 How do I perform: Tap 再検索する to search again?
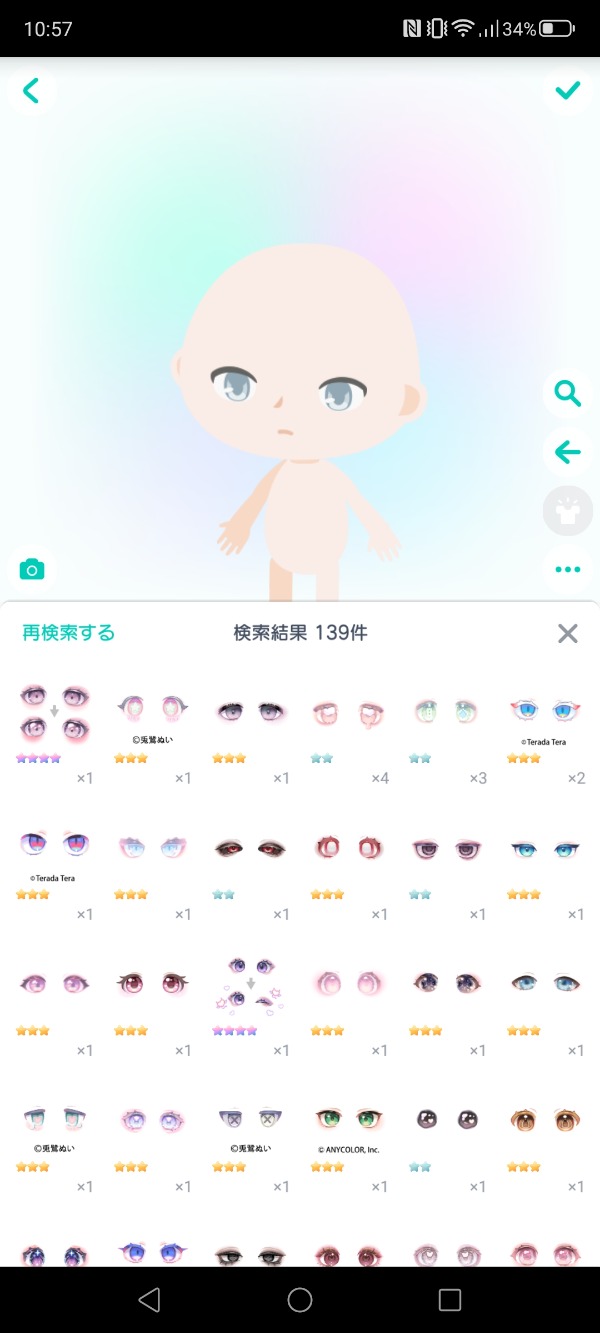(x=69, y=633)
